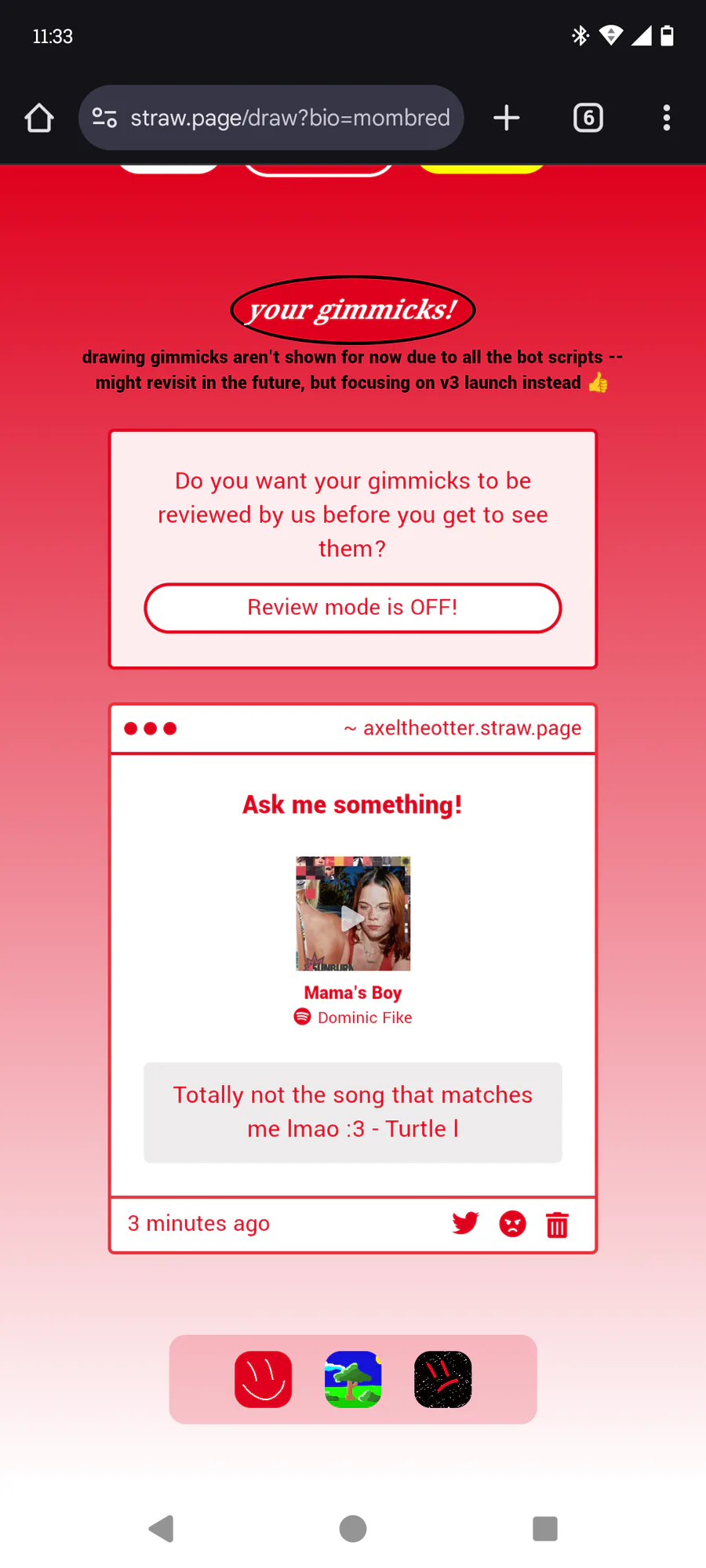Screen dimensions: 706x1568
Task: Select the black sad face theme
Action: tap(443, 1379)
